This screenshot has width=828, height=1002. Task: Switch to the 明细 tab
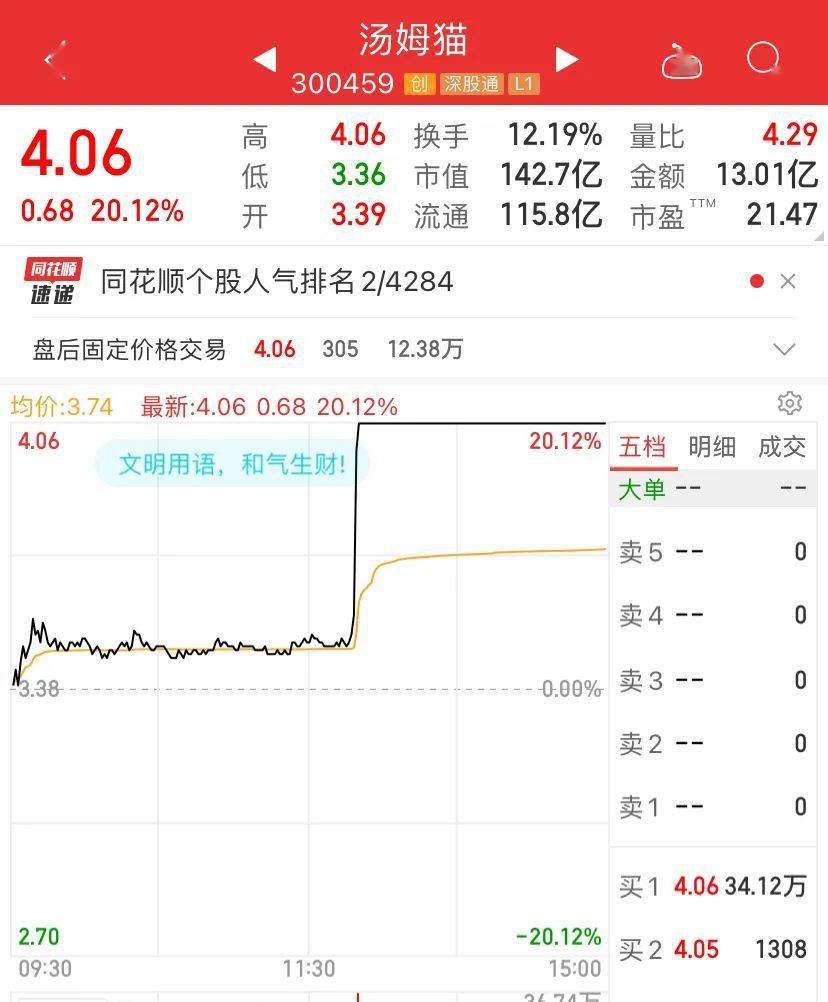[x=712, y=447]
